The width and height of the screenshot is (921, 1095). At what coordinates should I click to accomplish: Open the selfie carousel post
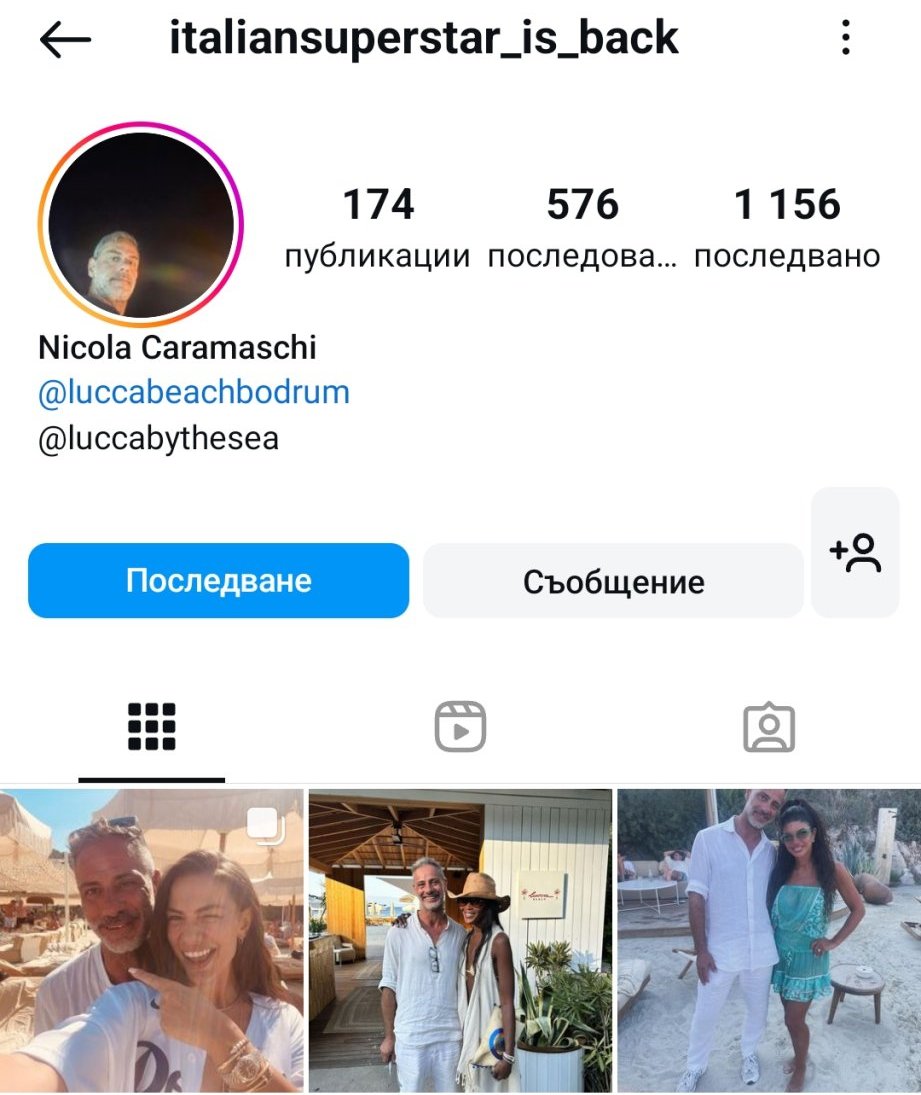152,941
